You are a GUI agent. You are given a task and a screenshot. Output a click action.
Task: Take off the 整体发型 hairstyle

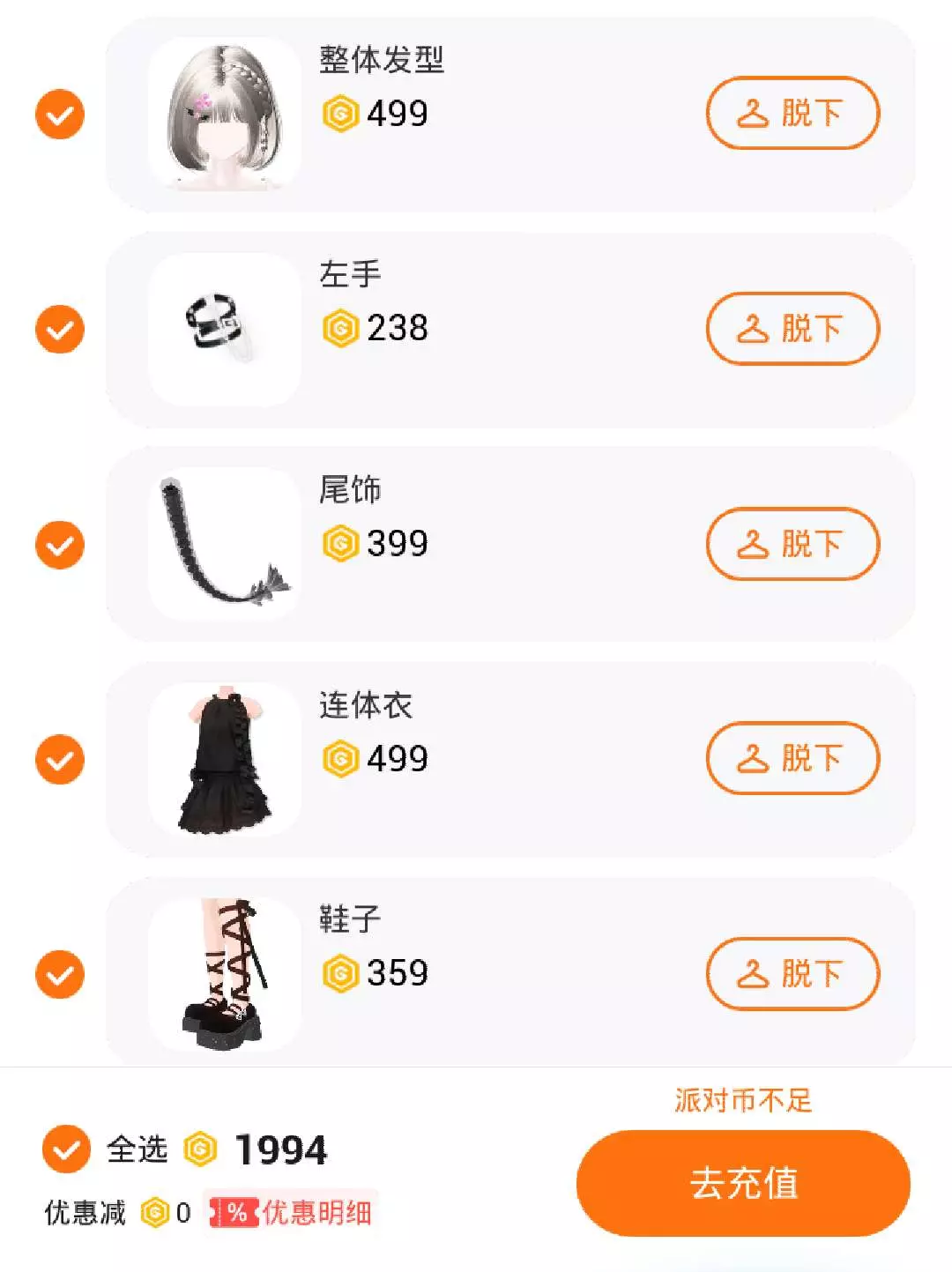[x=792, y=114]
